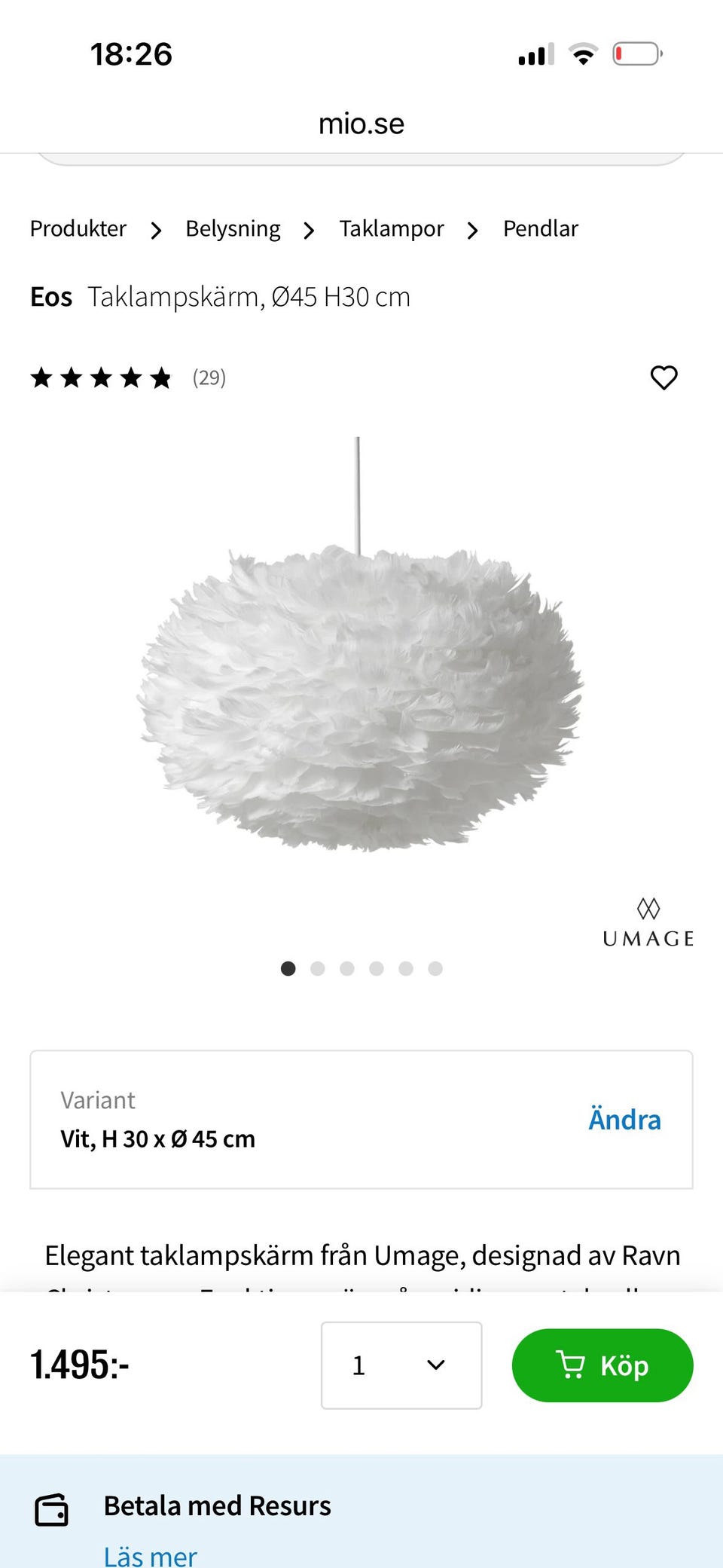This screenshot has width=723, height=1568.
Task: Open the quantity dropdown
Action: 401,1365
